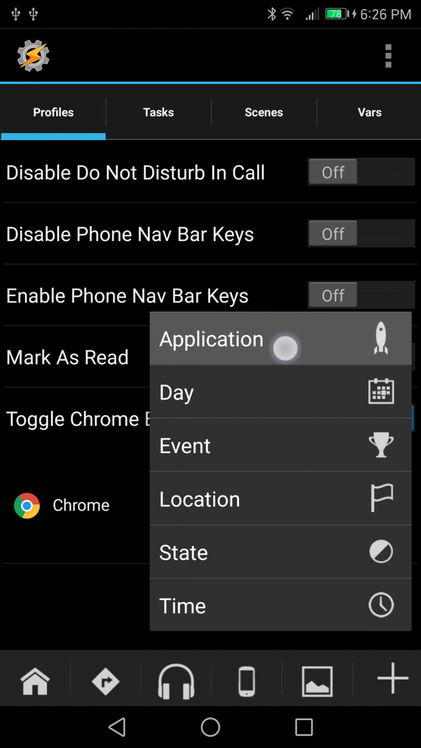Pick Event from the popup list

(x=280, y=446)
